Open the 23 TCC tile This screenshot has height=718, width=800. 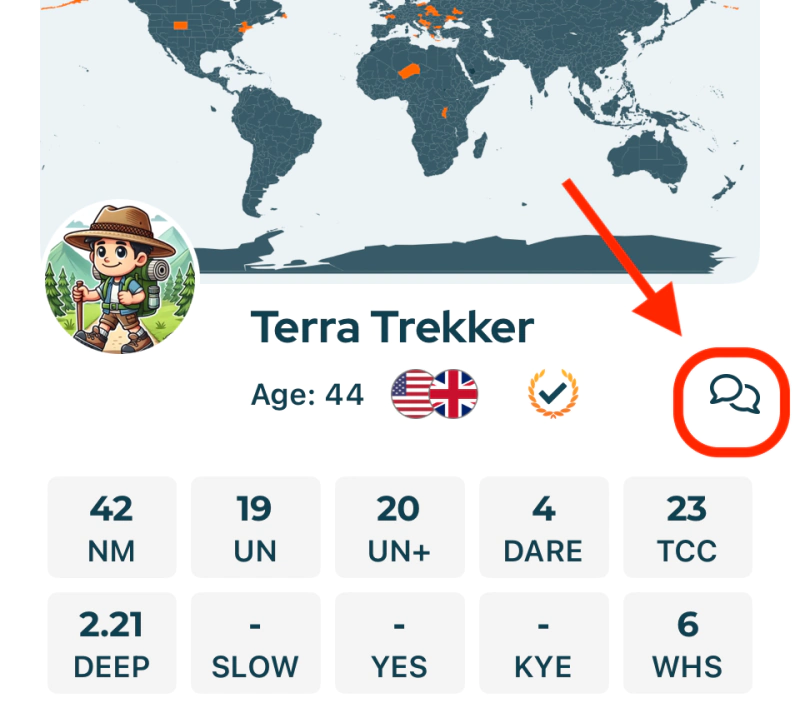(x=687, y=527)
